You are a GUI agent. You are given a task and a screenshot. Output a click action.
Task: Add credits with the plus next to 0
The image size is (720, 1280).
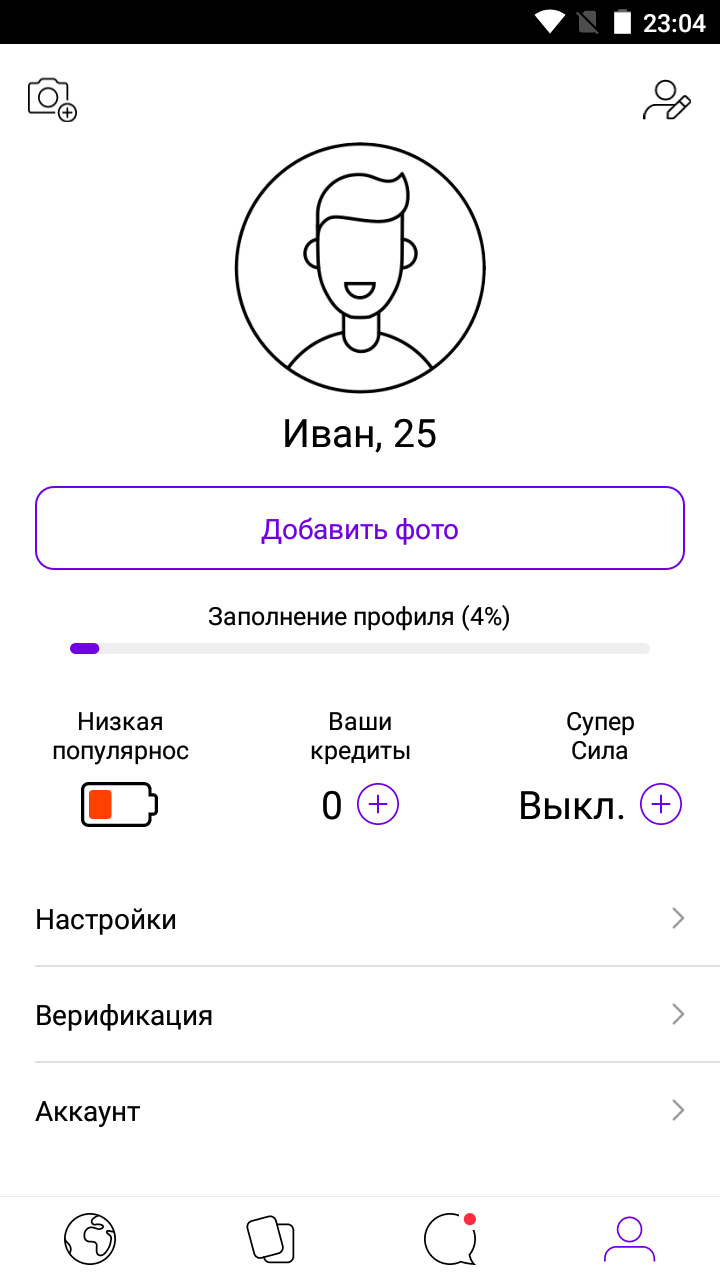pos(378,804)
